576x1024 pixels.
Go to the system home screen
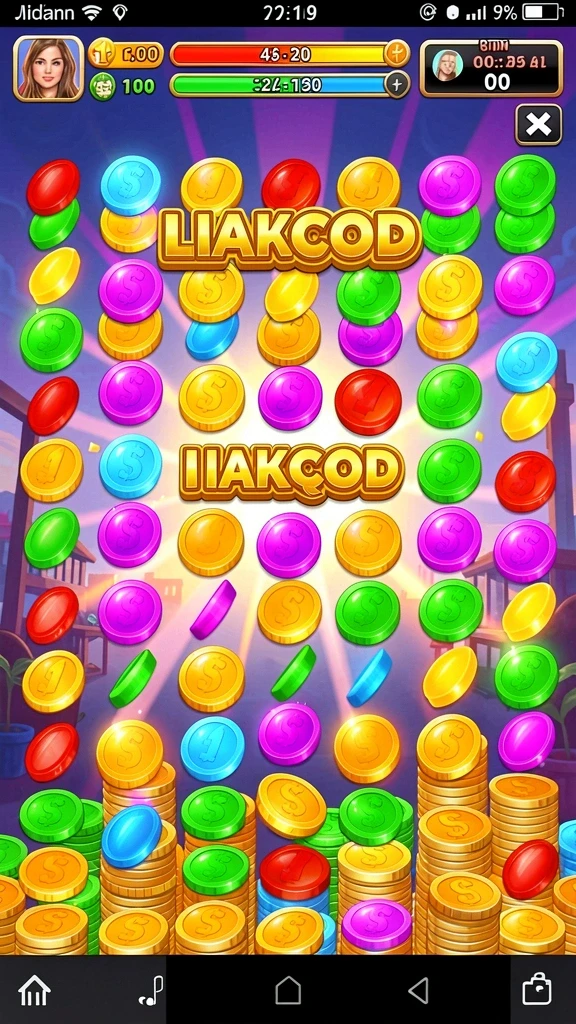click(x=288, y=991)
